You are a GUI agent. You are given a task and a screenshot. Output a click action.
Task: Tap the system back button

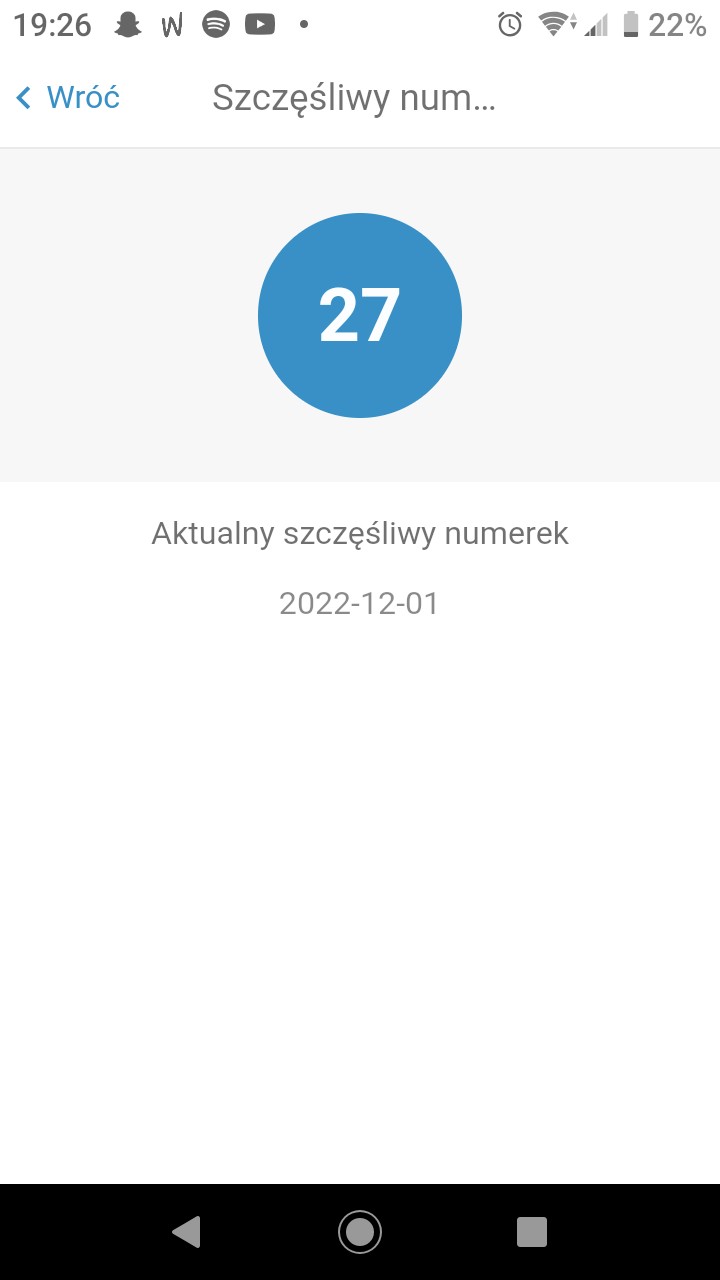pos(187,1231)
